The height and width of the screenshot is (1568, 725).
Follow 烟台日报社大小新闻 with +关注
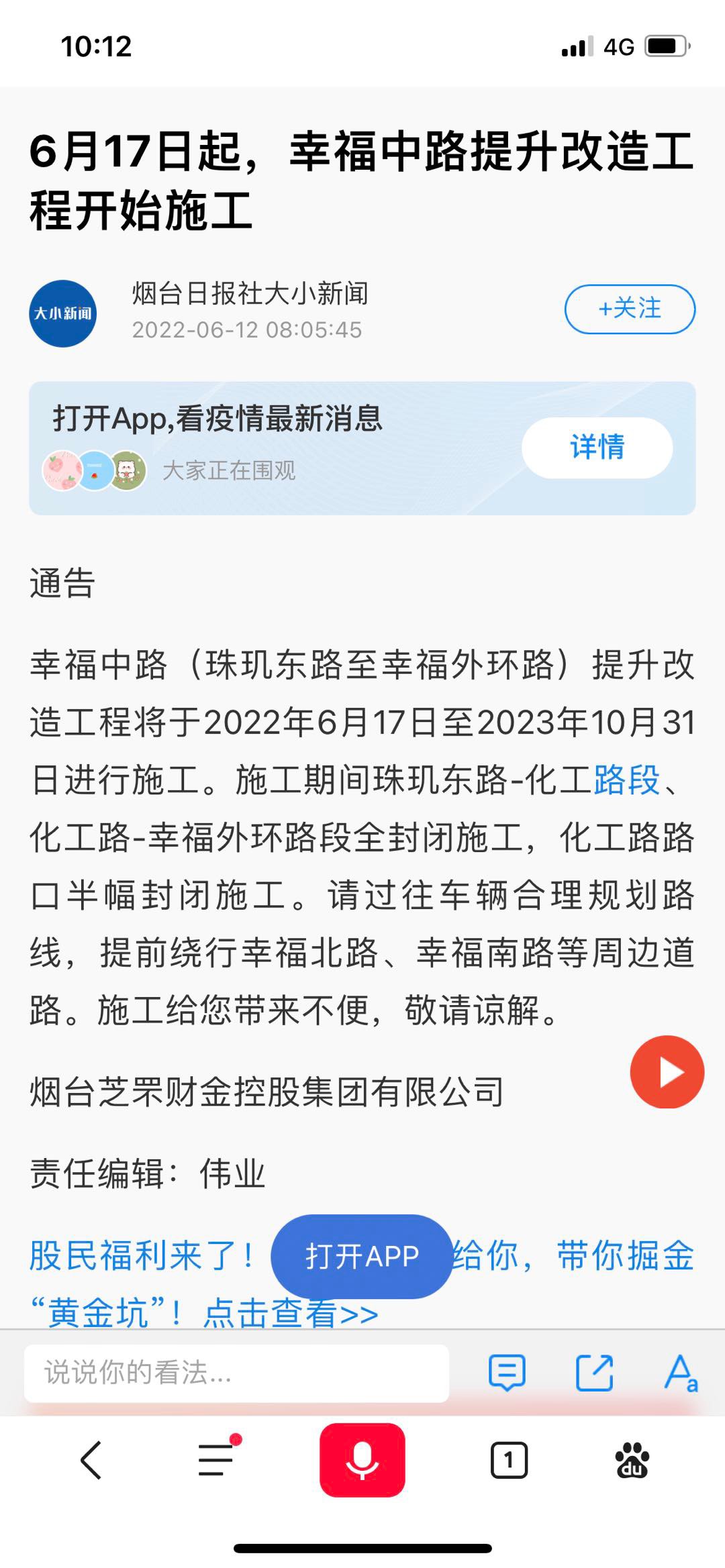[x=630, y=309]
